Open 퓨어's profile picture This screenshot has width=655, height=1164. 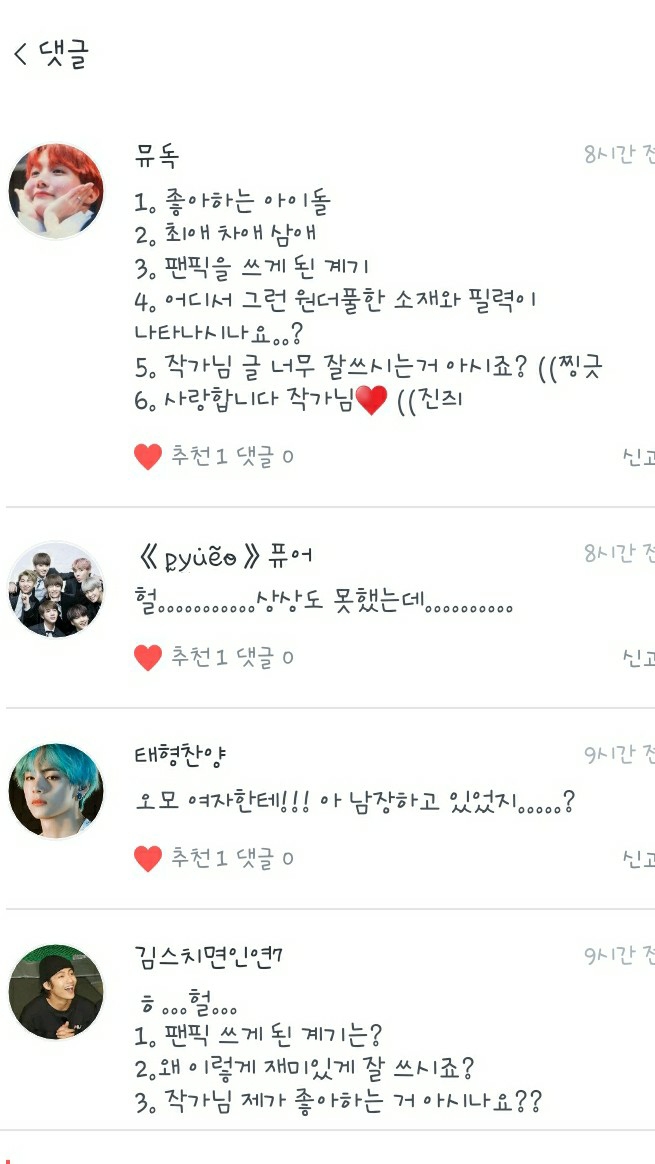pos(56,590)
